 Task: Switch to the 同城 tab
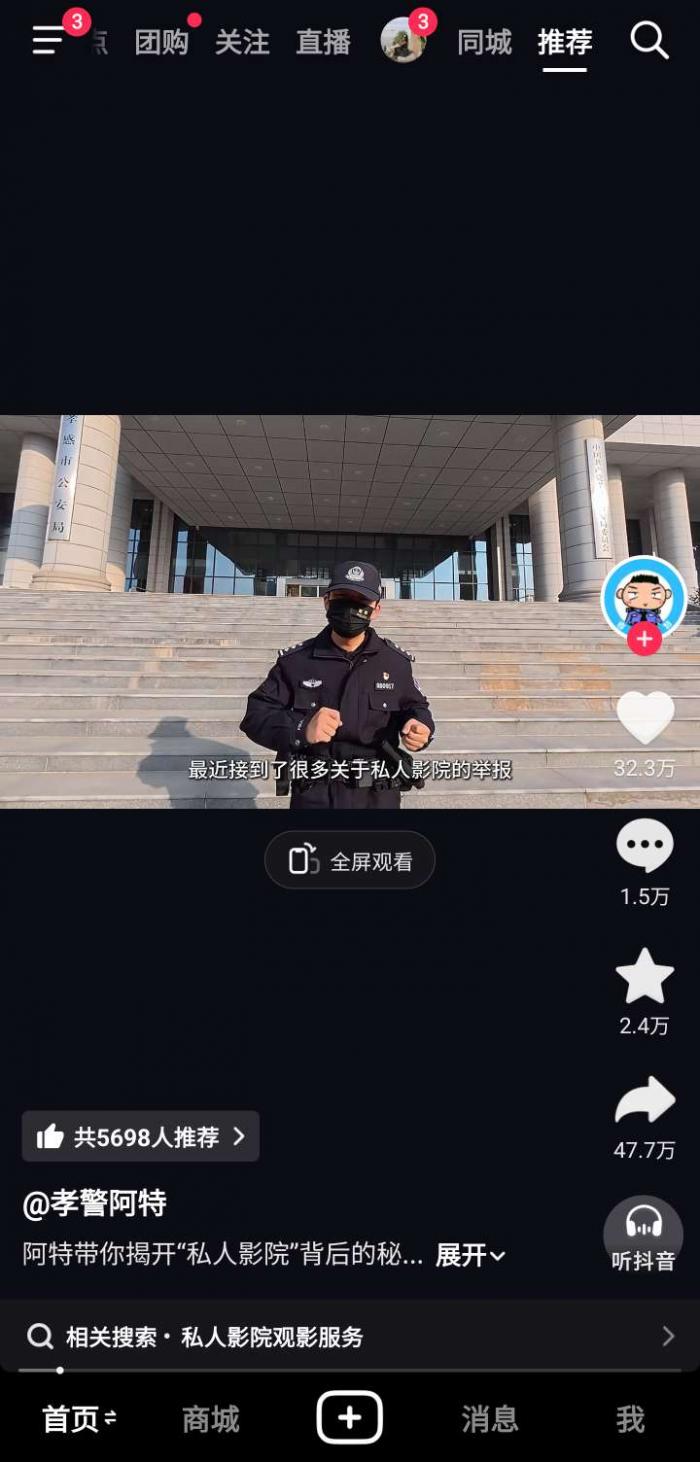click(484, 42)
